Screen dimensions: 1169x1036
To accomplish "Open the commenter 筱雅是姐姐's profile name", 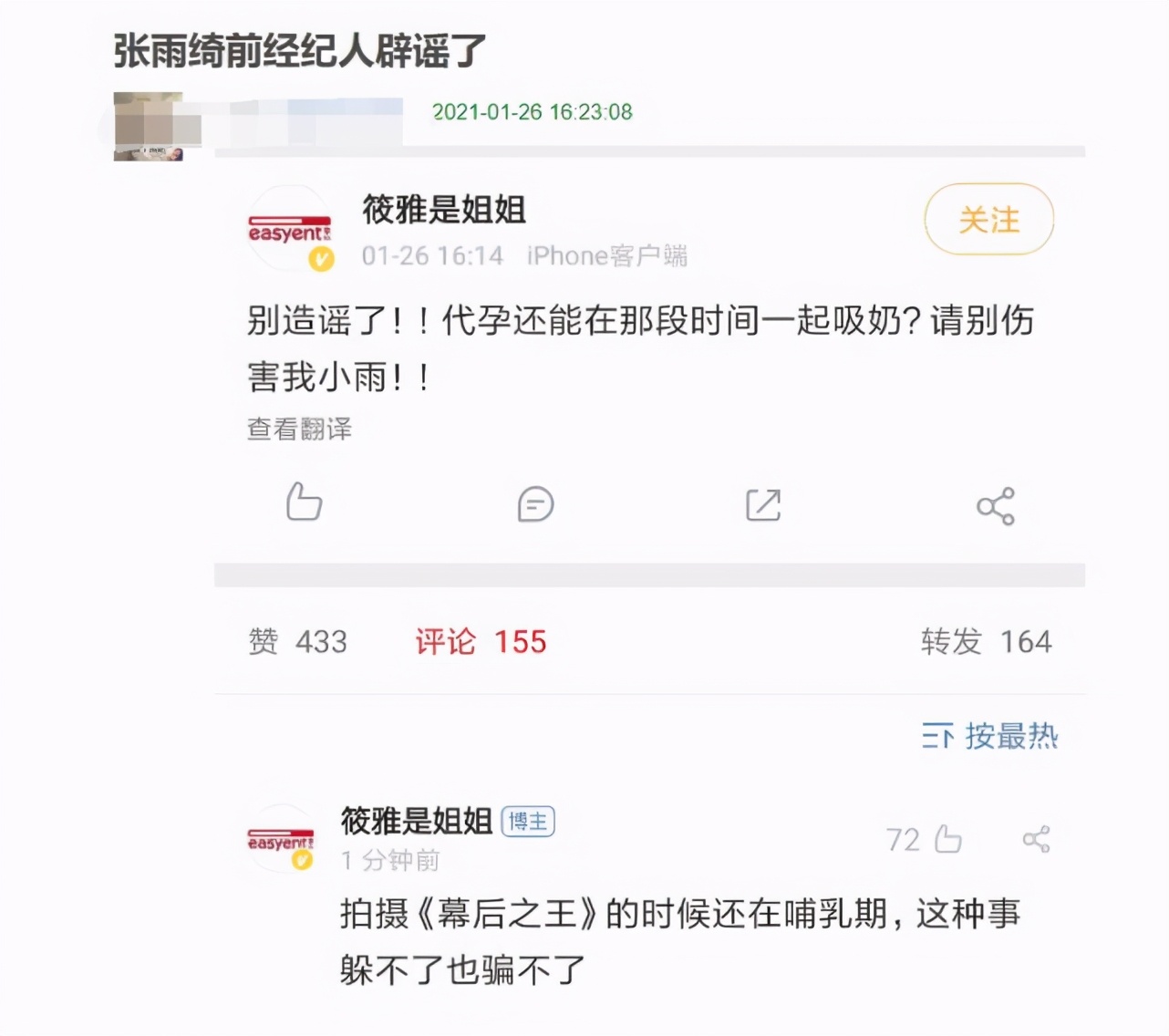I will click(x=416, y=821).
